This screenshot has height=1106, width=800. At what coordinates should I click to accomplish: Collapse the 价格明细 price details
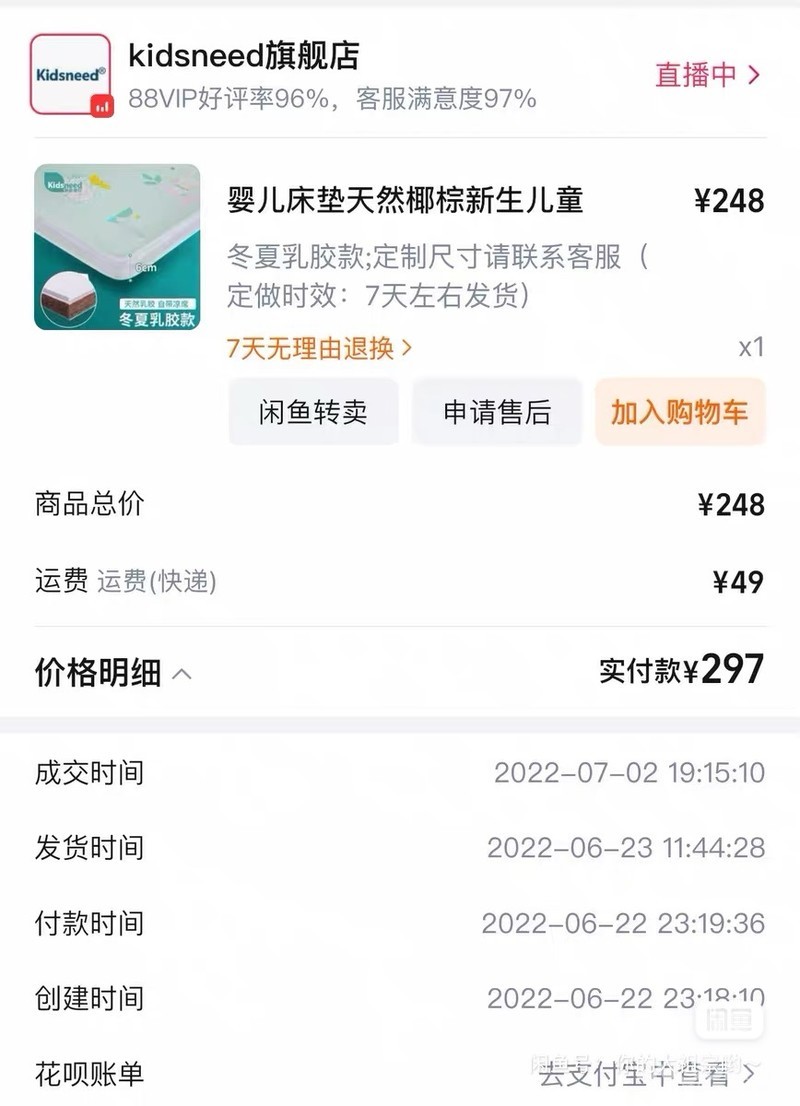(x=113, y=673)
